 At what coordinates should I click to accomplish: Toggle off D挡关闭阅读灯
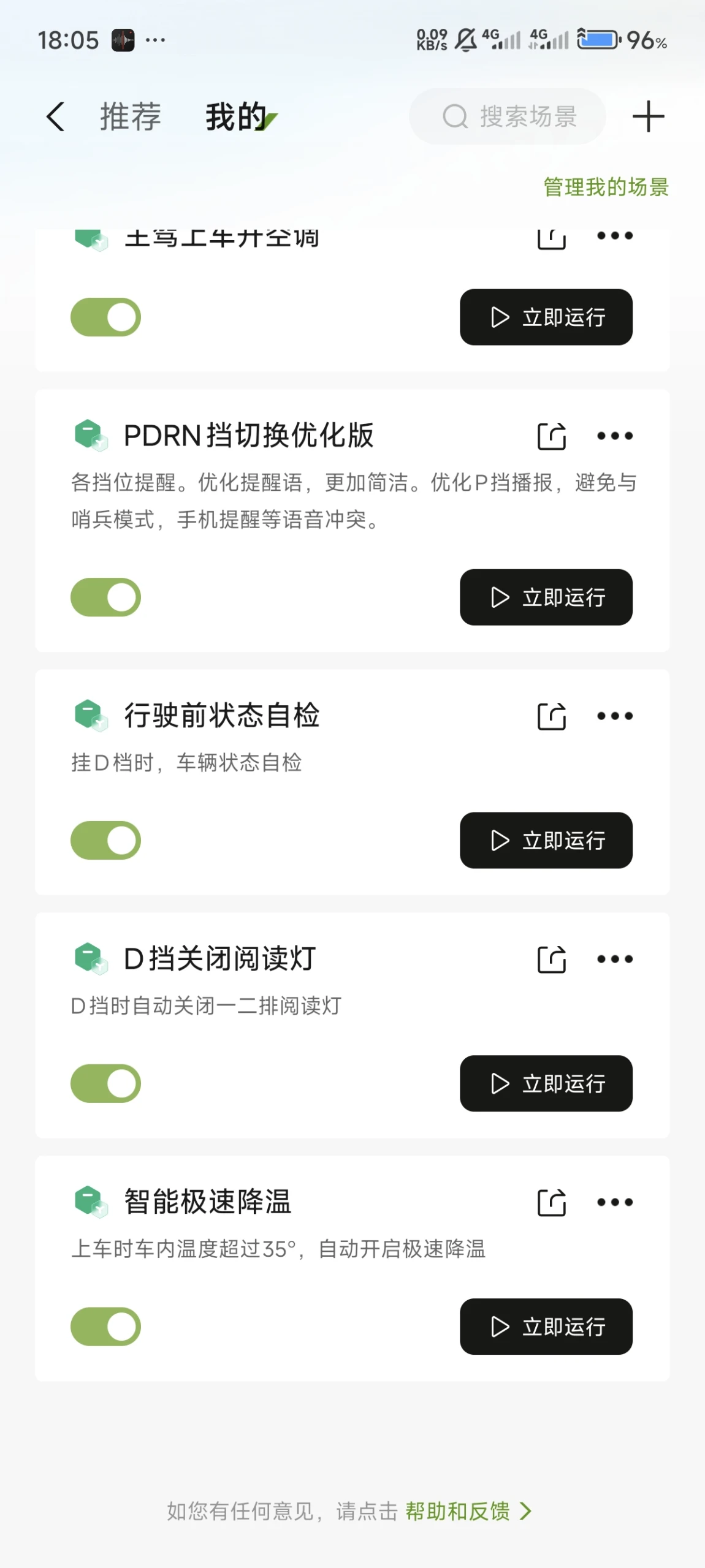(105, 1083)
